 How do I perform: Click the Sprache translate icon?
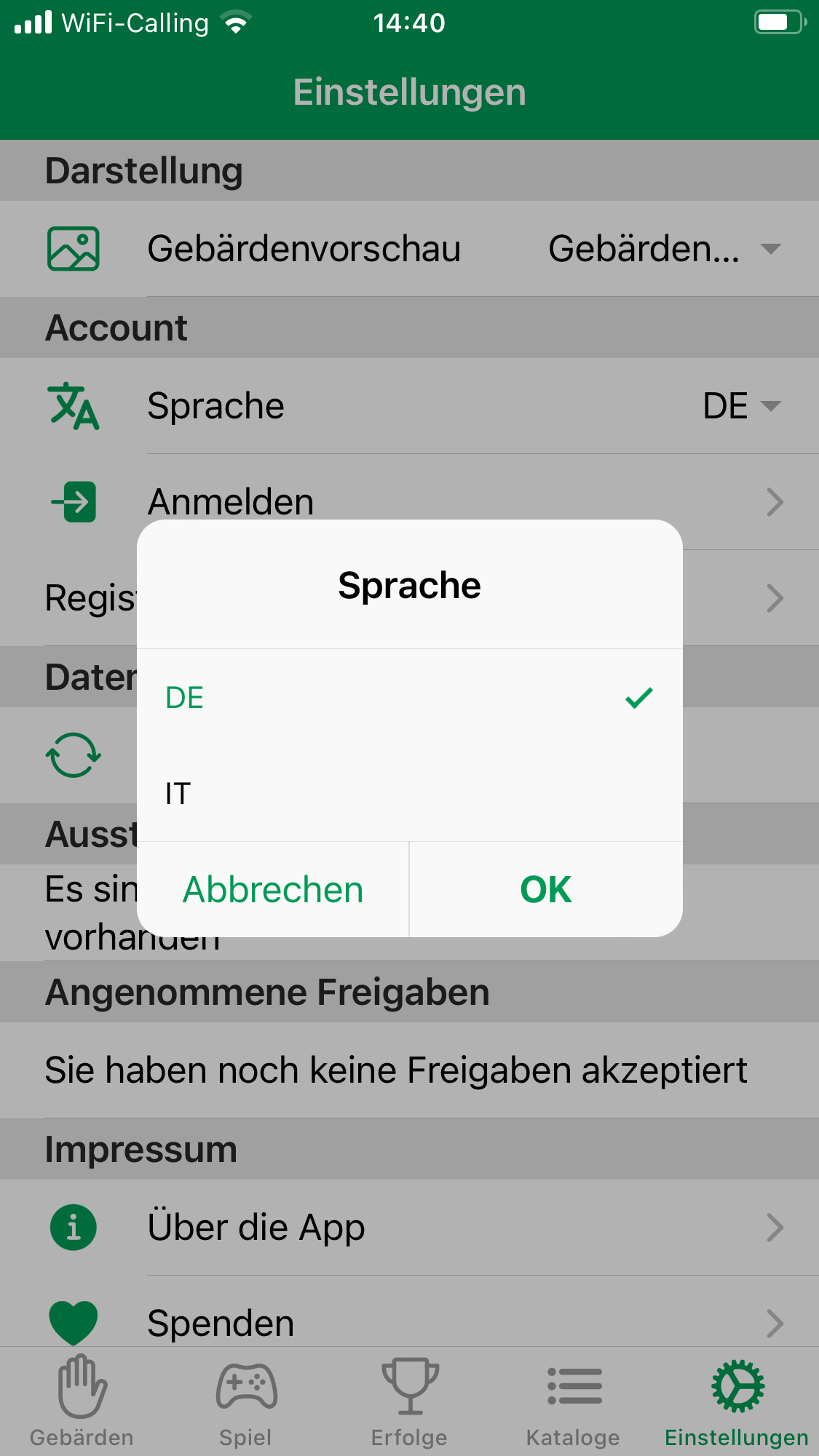click(x=73, y=407)
